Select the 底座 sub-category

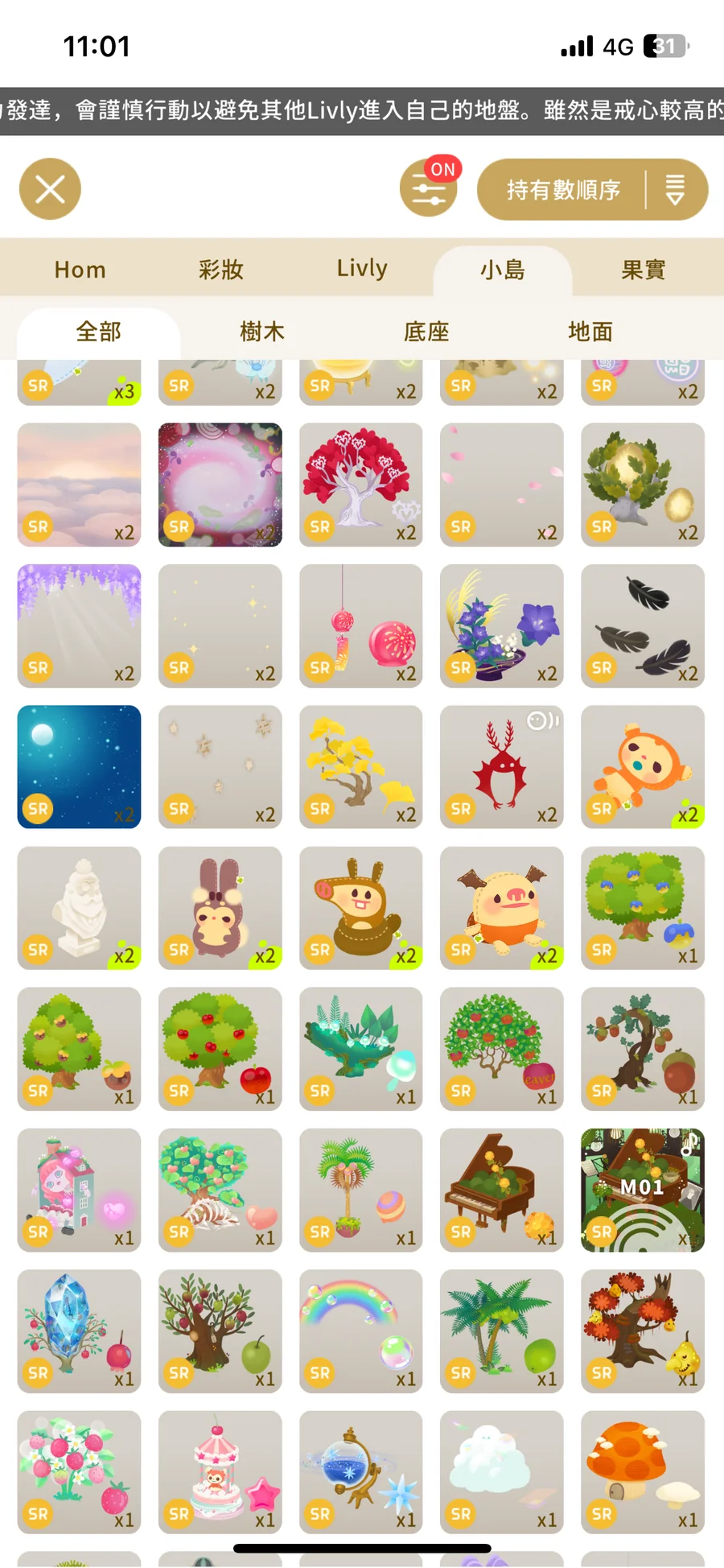pos(426,332)
